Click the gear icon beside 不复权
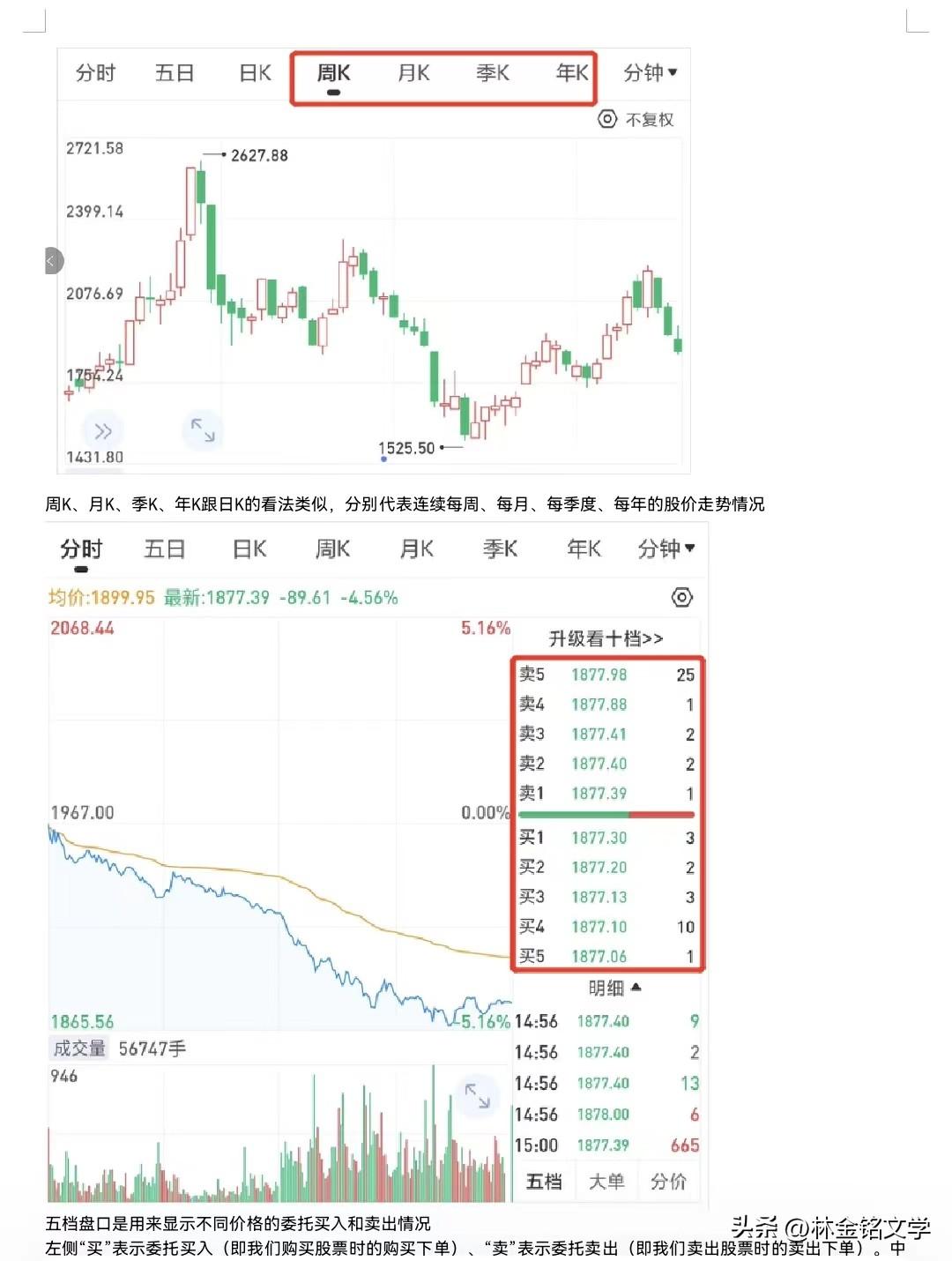Image resolution: width=952 pixels, height=1261 pixels. tap(607, 120)
